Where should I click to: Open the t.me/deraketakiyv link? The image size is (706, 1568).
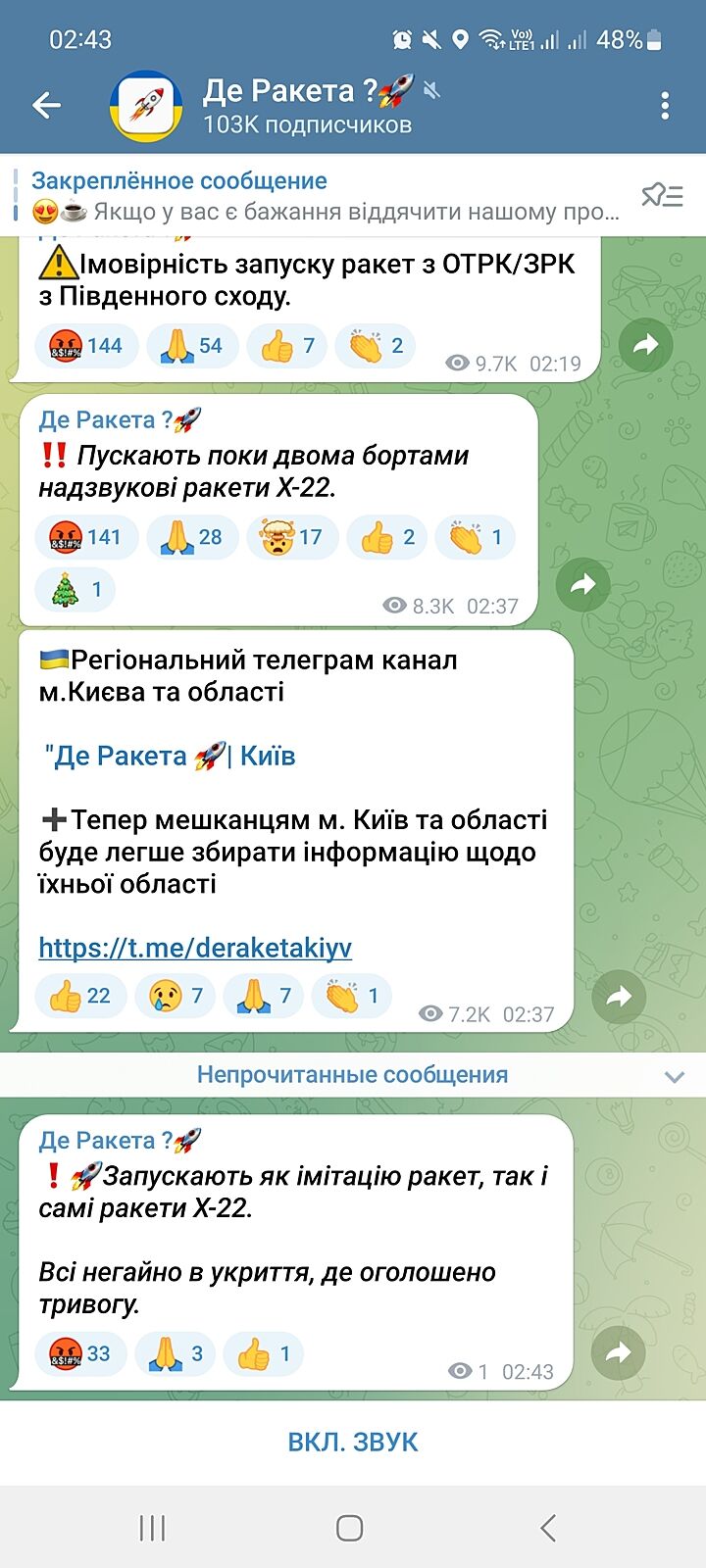point(195,948)
